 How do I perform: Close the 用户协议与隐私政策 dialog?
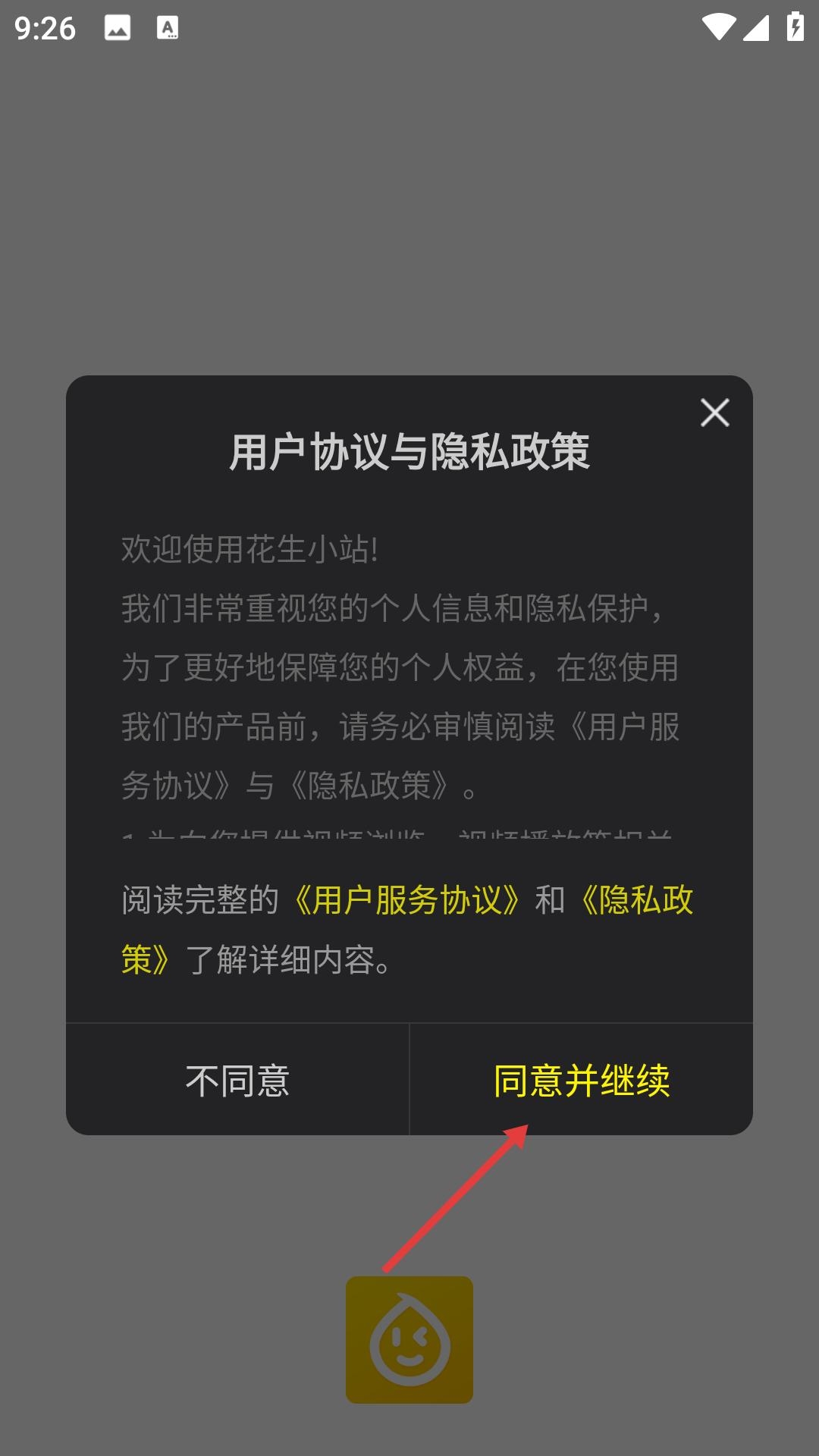pyautogui.click(x=714, y=413)
